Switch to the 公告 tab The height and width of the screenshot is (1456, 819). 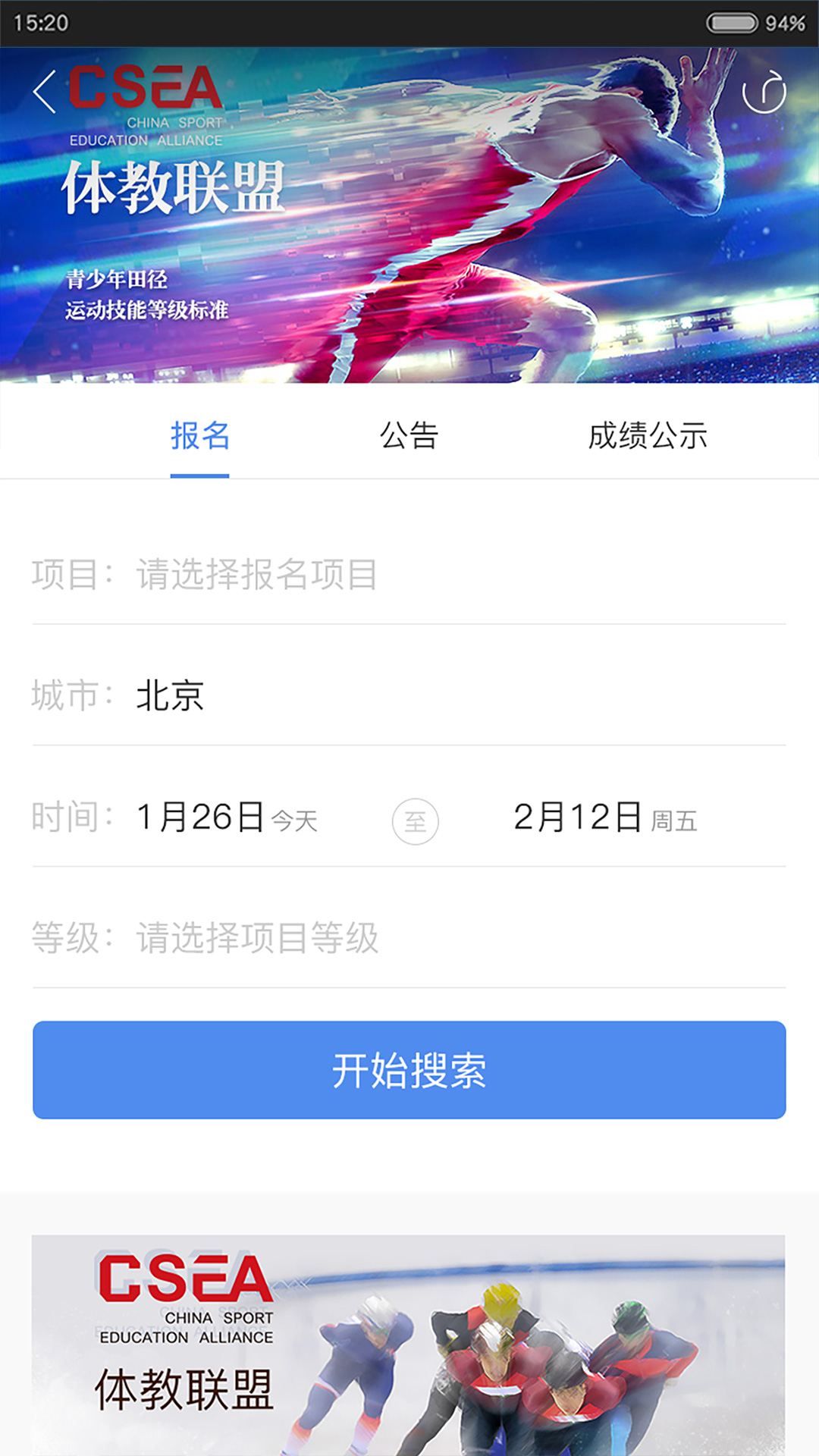[x=409, y=435]
